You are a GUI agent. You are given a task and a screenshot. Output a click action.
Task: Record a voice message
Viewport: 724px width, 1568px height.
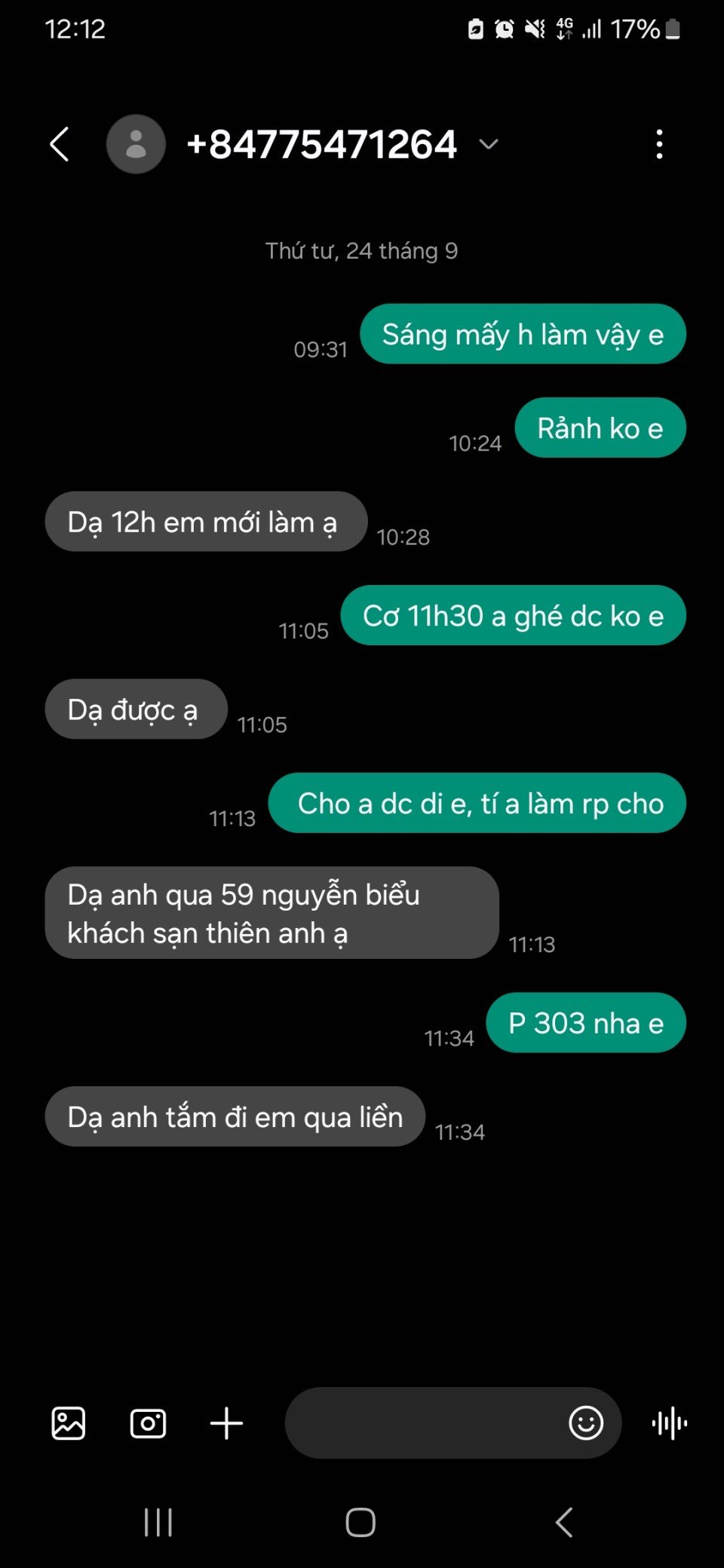(669, 1423)
